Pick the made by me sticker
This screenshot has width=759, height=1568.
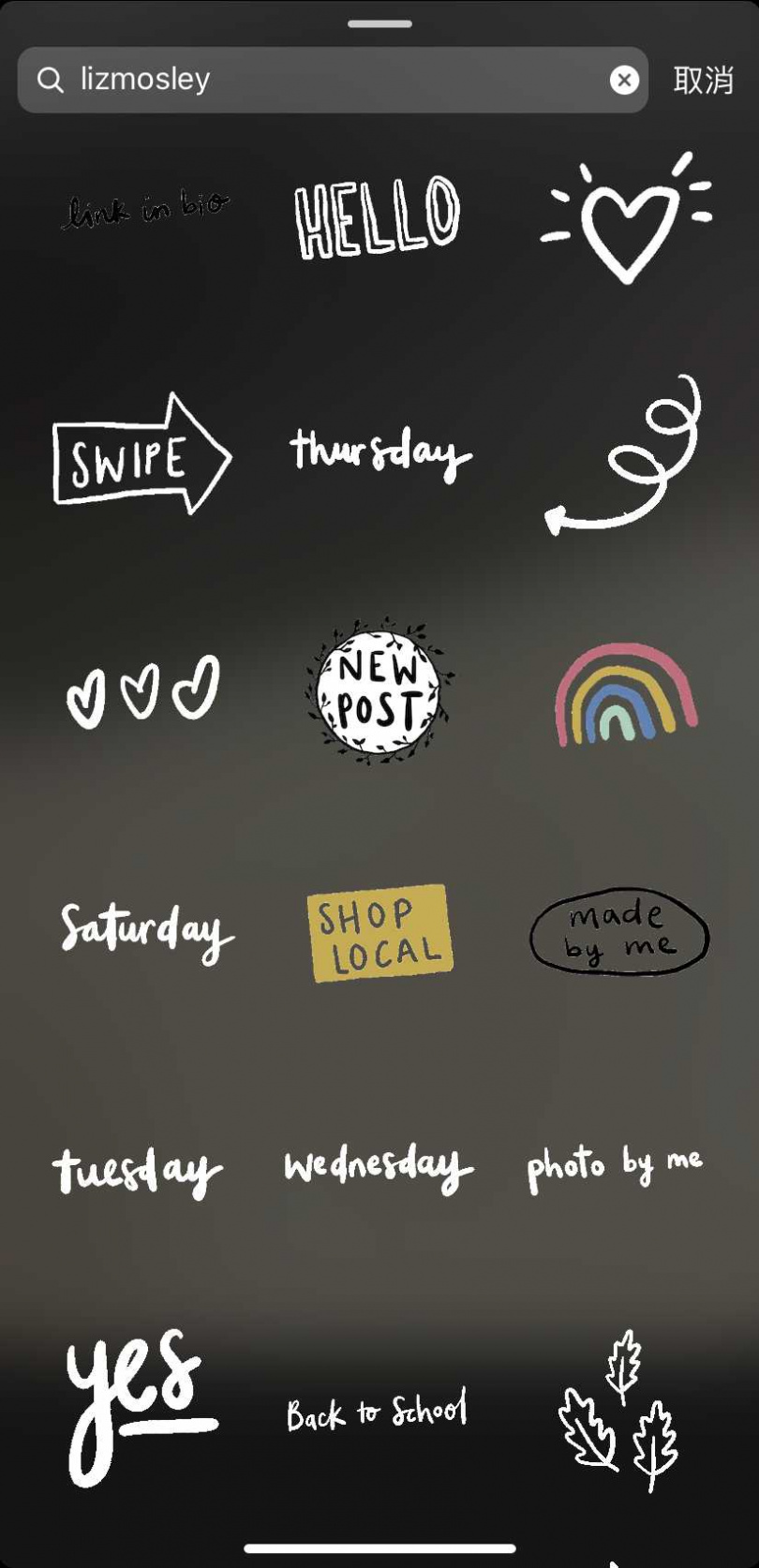click(619, 932)
